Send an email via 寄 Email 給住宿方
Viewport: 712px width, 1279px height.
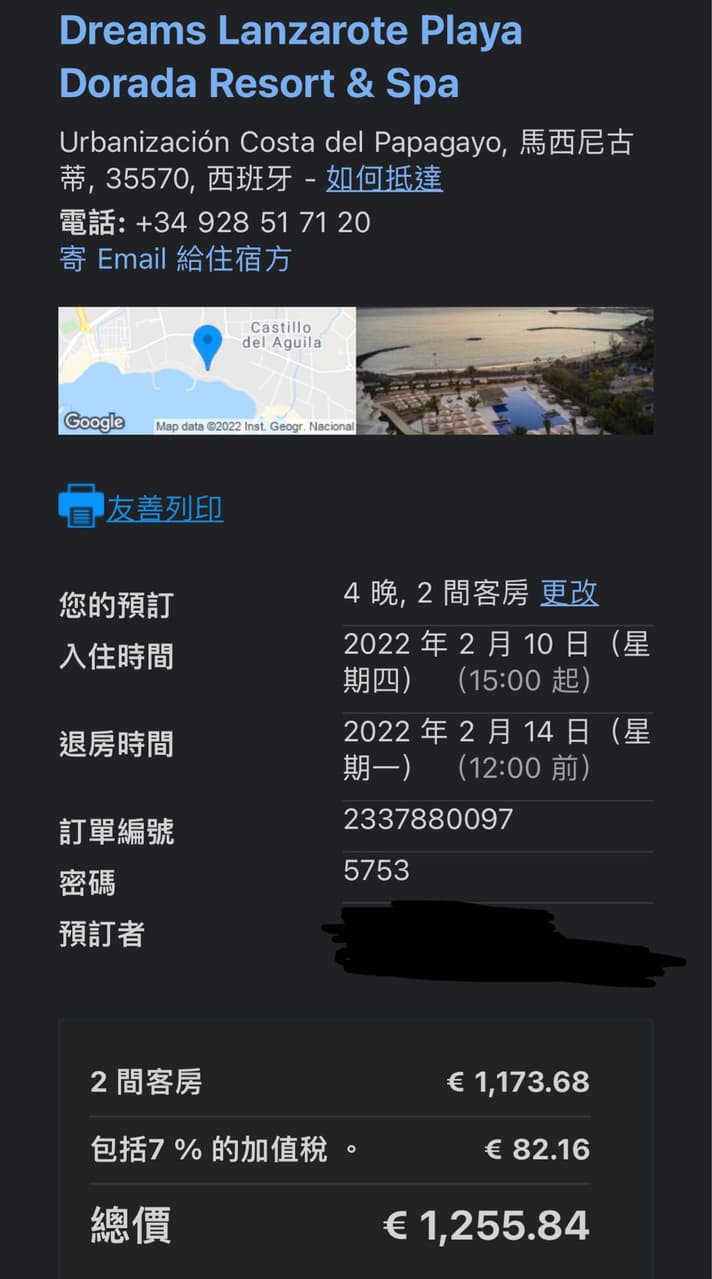[x=175, y=259]
